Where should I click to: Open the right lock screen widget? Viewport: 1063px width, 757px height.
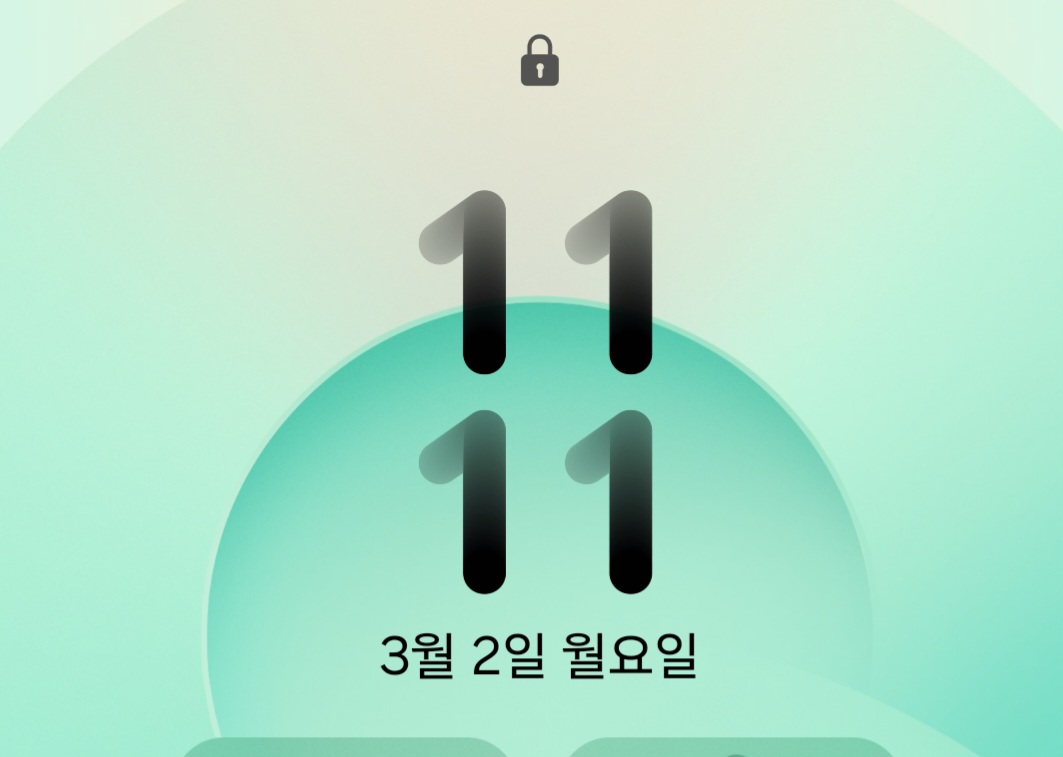(730, 748)
